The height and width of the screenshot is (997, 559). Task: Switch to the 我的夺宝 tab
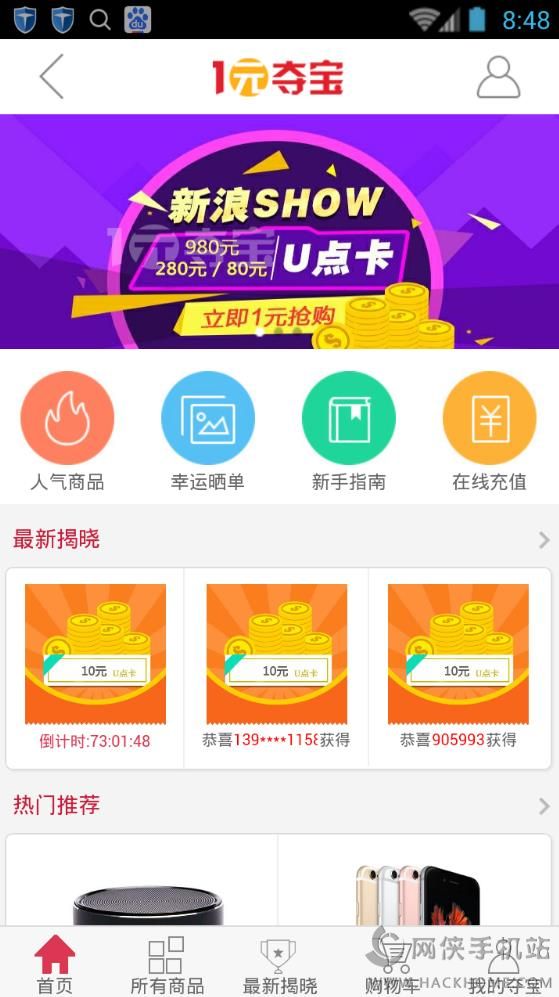click(504, 964)
